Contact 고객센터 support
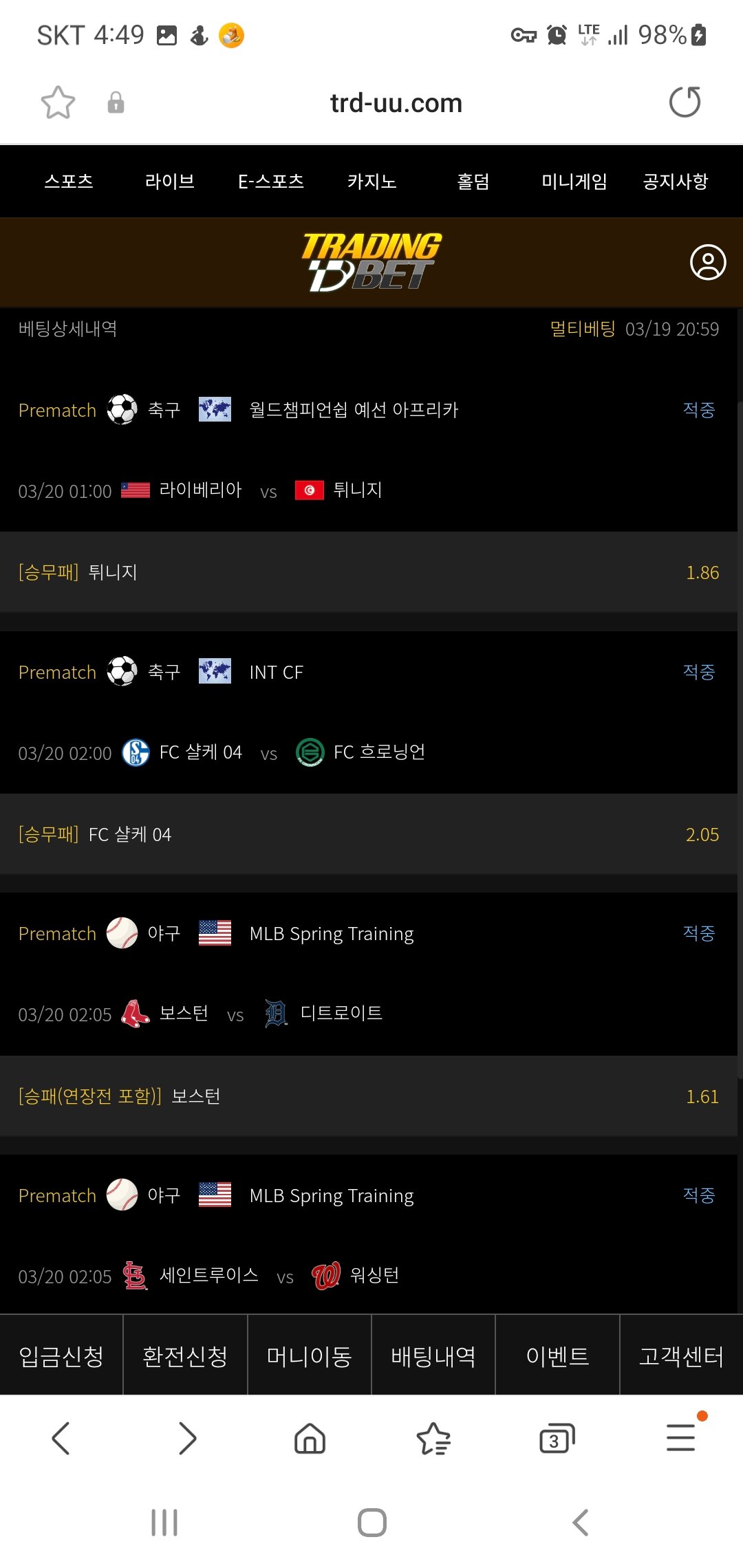Image resolution: width=743 pixels, height=1568 pixels. coord(681,1356)
